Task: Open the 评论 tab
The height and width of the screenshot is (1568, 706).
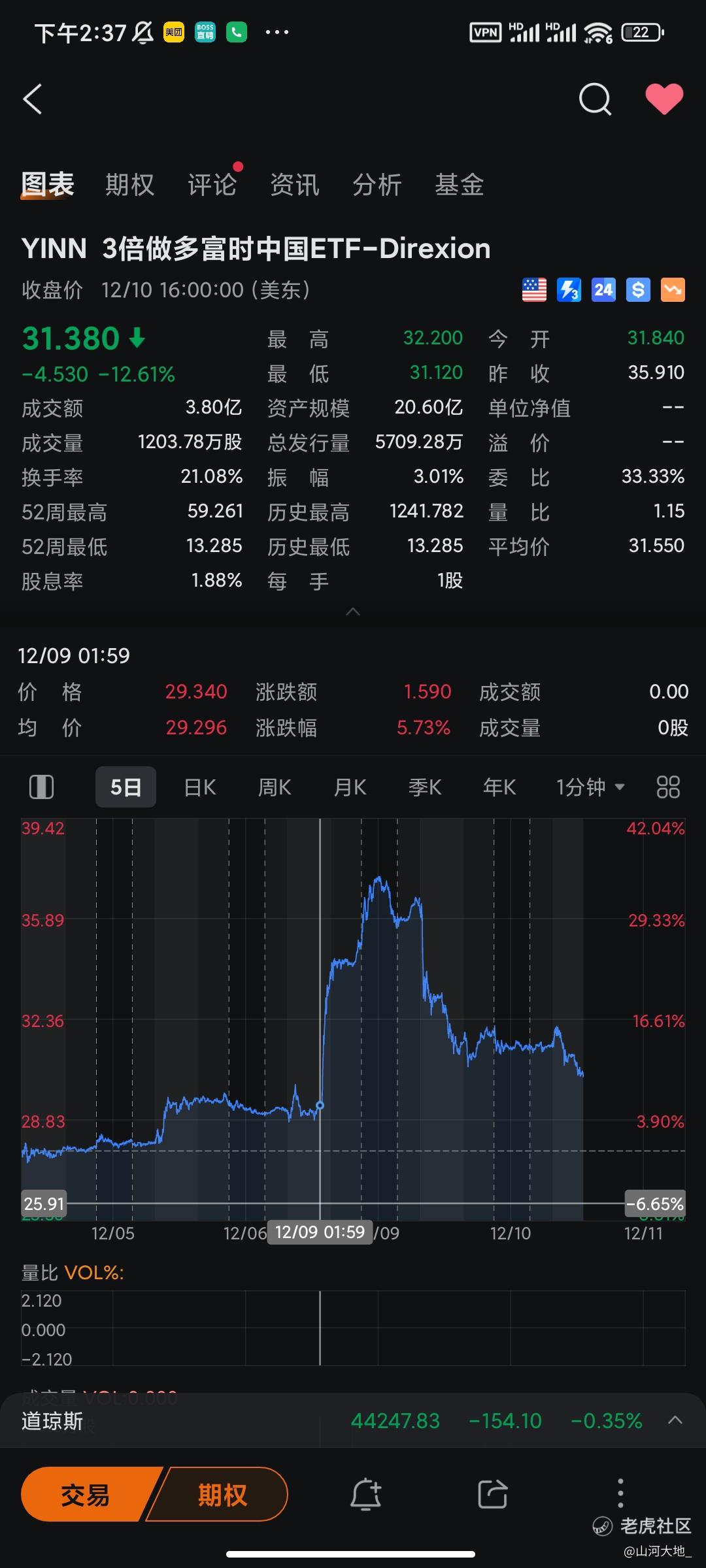Action: click(x=212, y=185)
